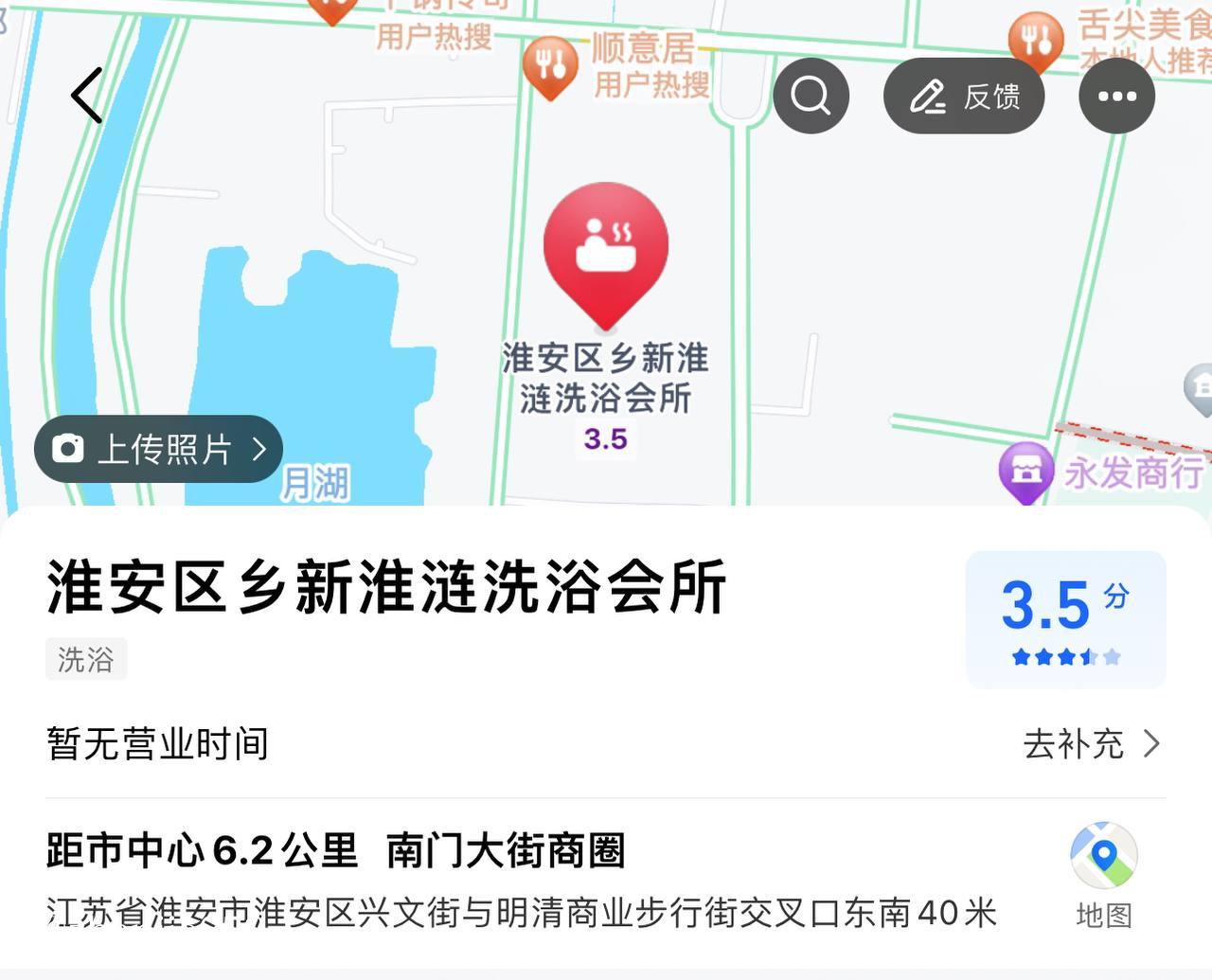
Task: Tap 上传照片 to upload a photo
Action: pyautogui.click(x=158, y=449)
